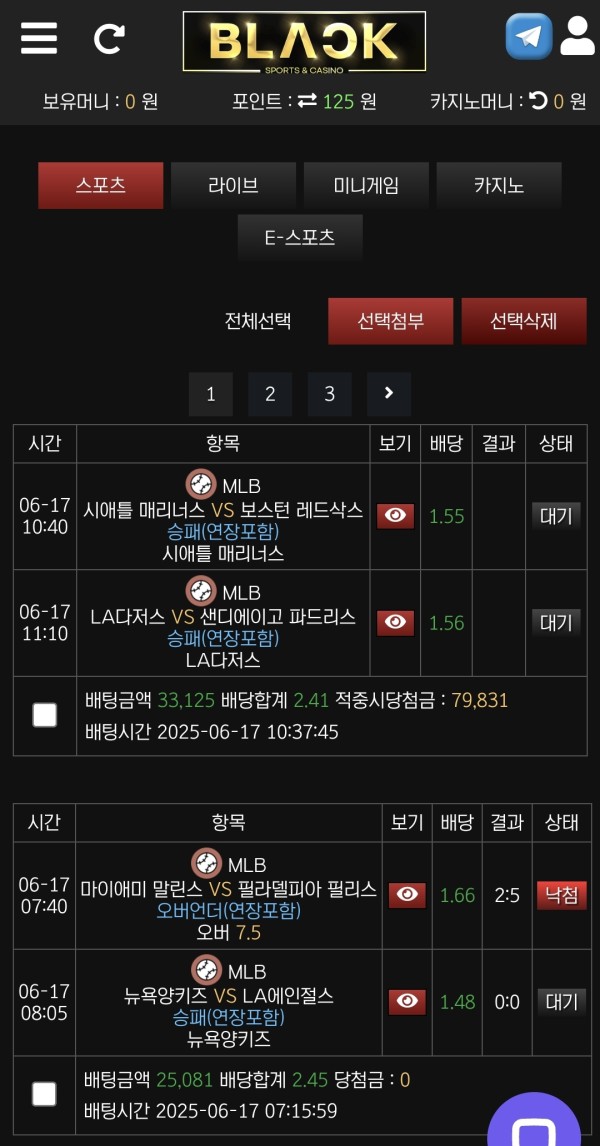The image size is (600, 1146).
Task: Check the box for the 25,081 bet slip
Action: pos(45,1094)
